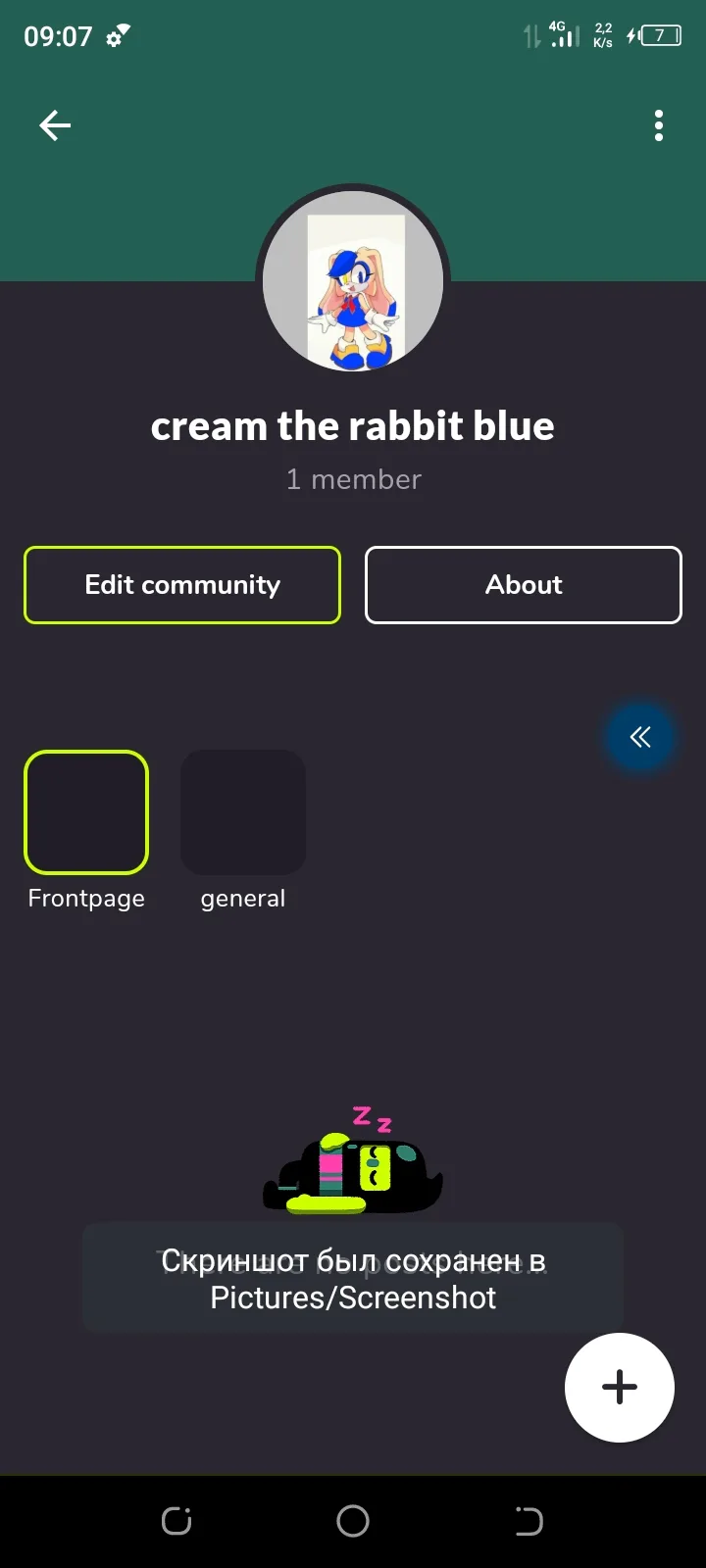Open the community avatar picture
Screen dimensions: 706x1568
tap(353, 281)
